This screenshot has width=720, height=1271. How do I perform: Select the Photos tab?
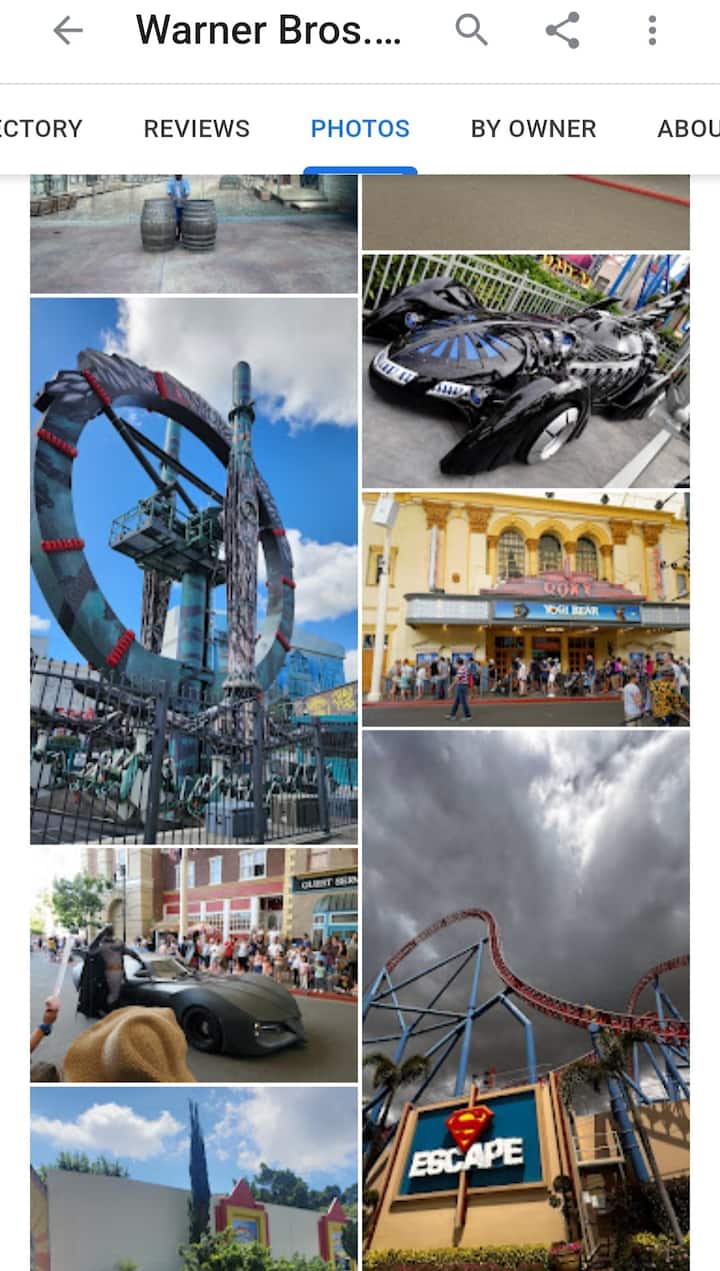click(360, 129)
